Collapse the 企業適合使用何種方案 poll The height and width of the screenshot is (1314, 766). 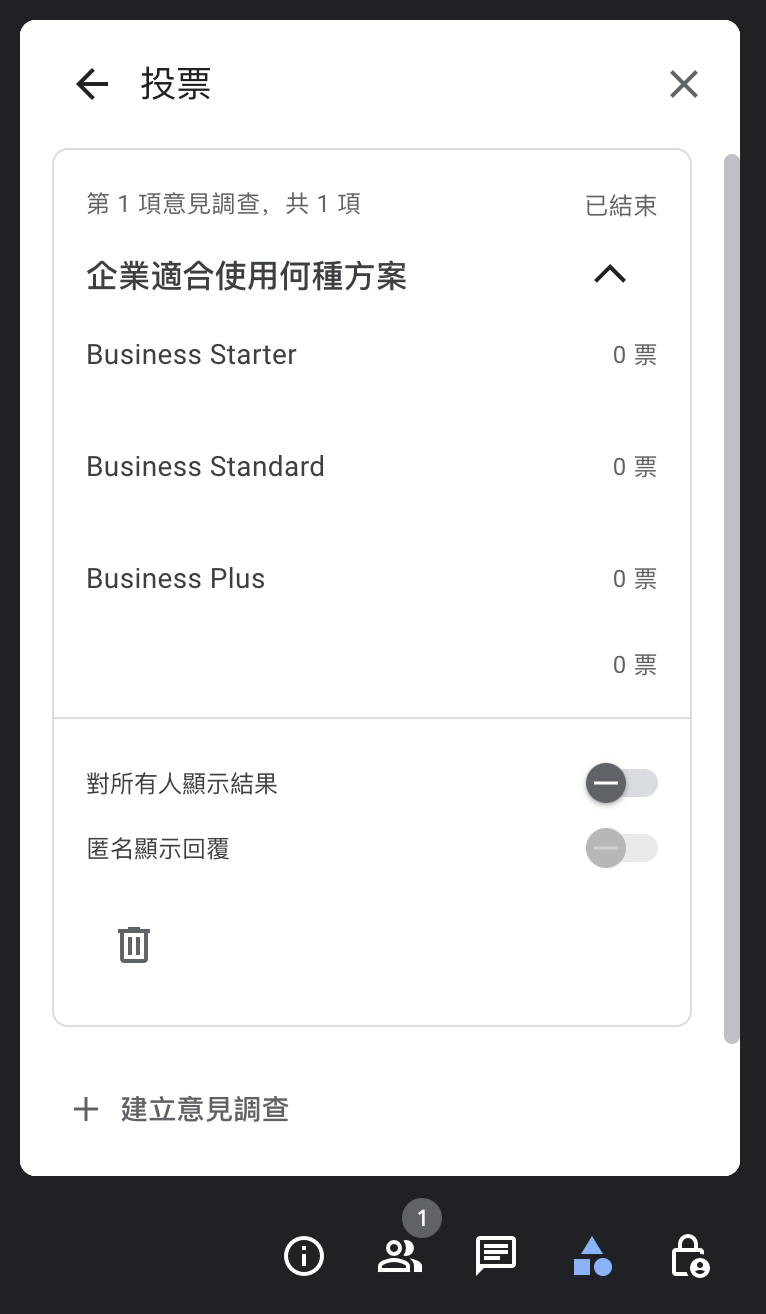click(610, 274)
